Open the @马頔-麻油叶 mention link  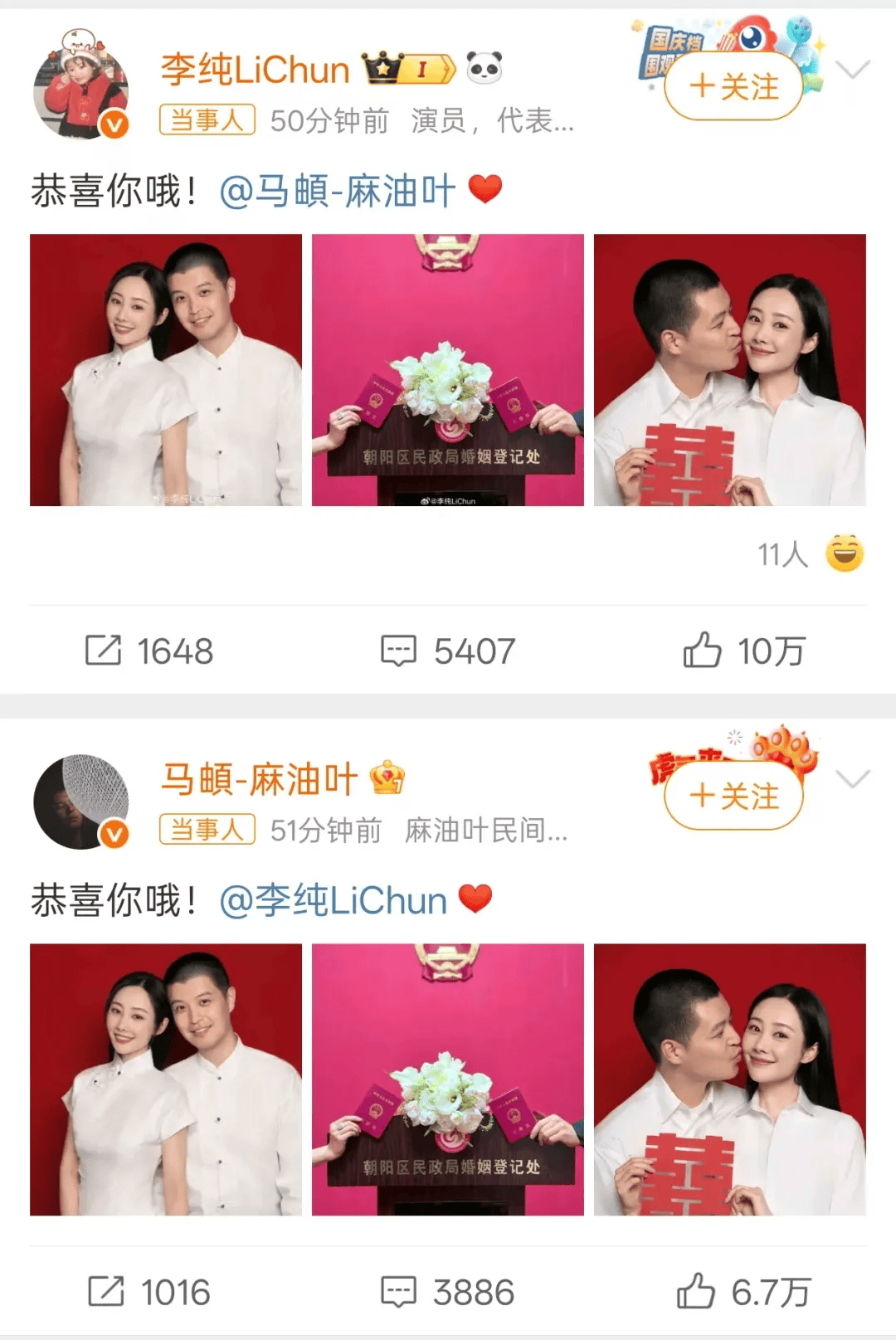coord(338,192)
